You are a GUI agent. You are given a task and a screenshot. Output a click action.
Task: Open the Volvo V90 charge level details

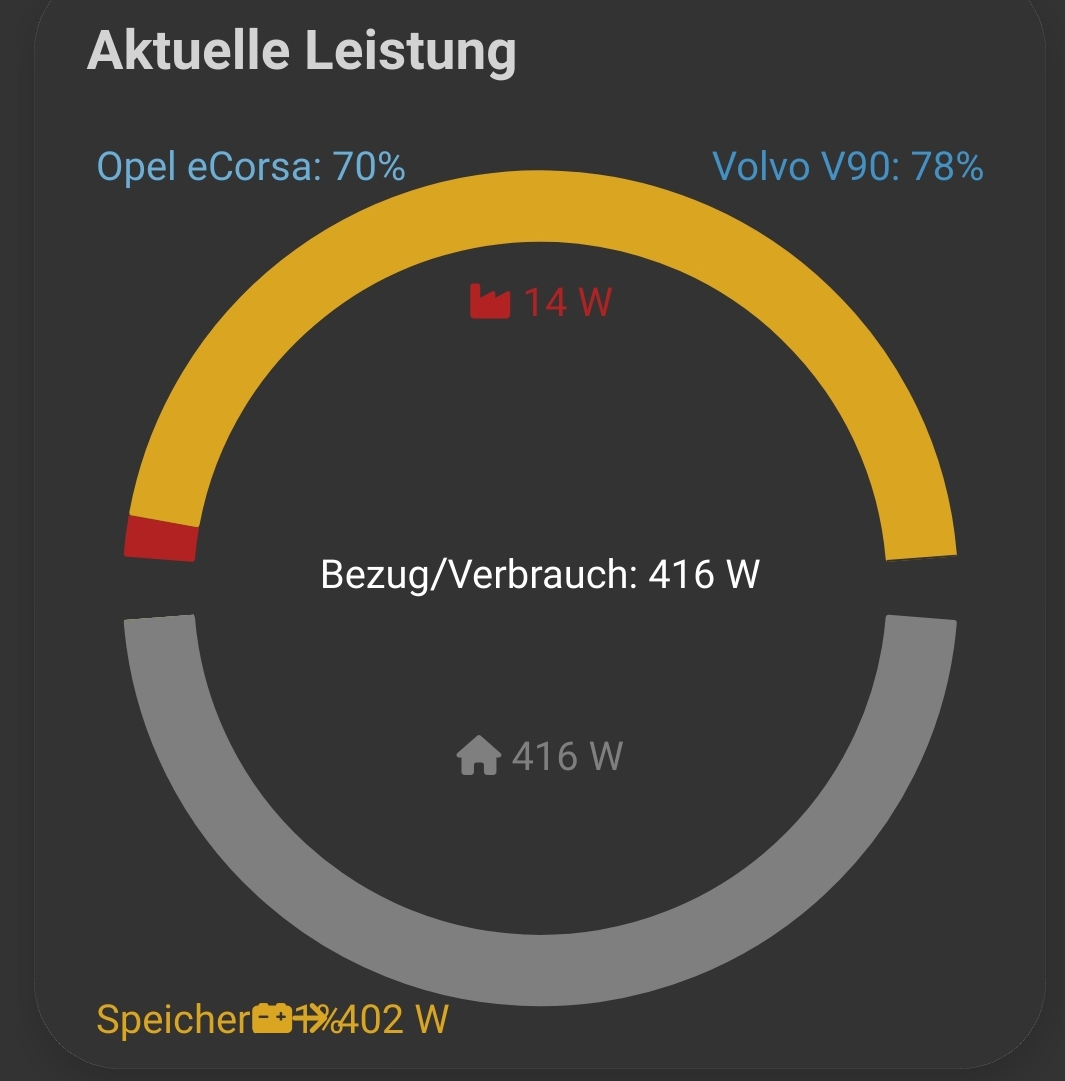(x=847, y=166)
